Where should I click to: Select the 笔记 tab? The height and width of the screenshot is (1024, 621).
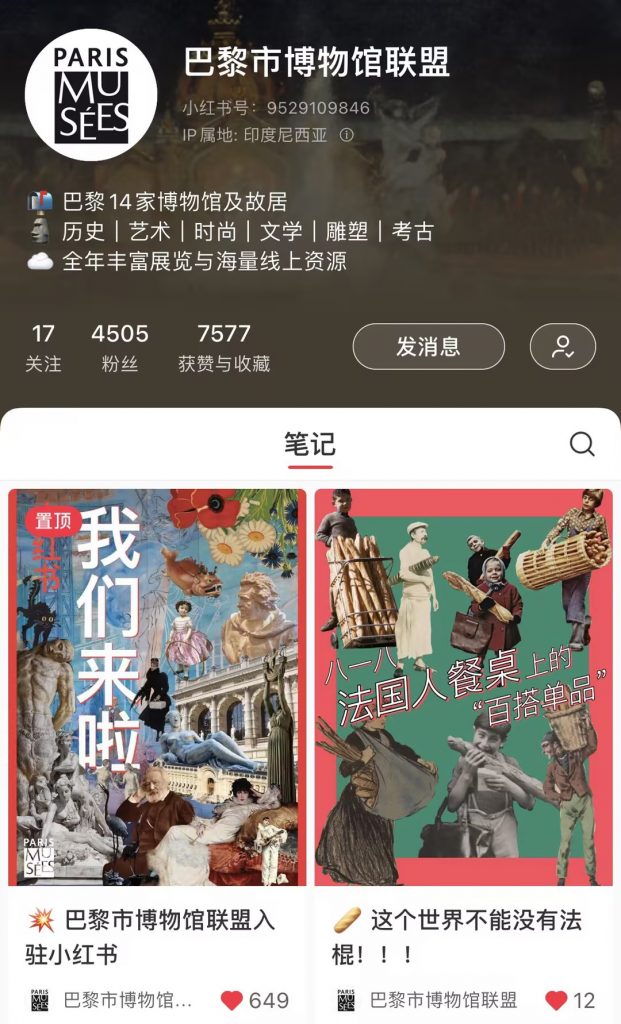click(x=310, y=445)
